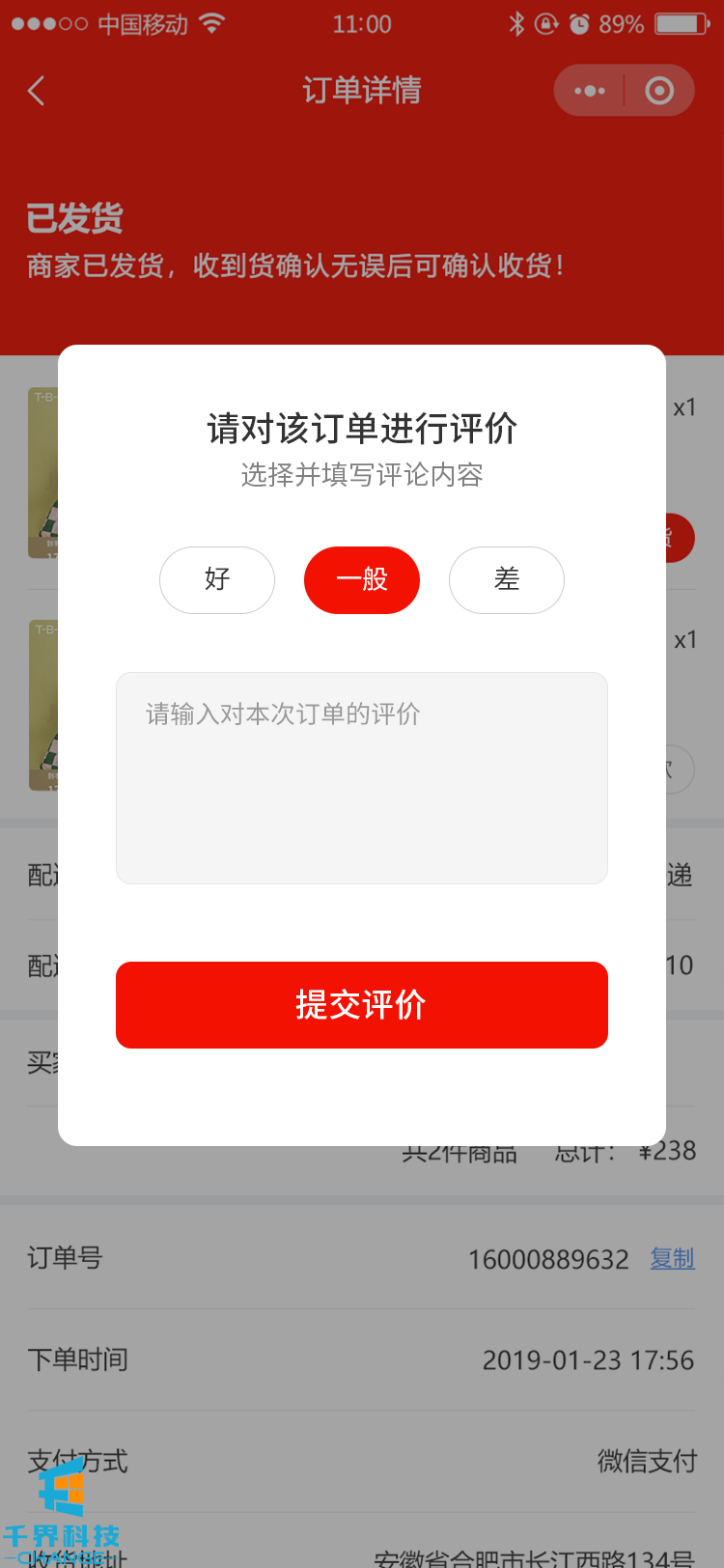
Task: Go back using the top-left arrow
Action: [x=37, y=92]
